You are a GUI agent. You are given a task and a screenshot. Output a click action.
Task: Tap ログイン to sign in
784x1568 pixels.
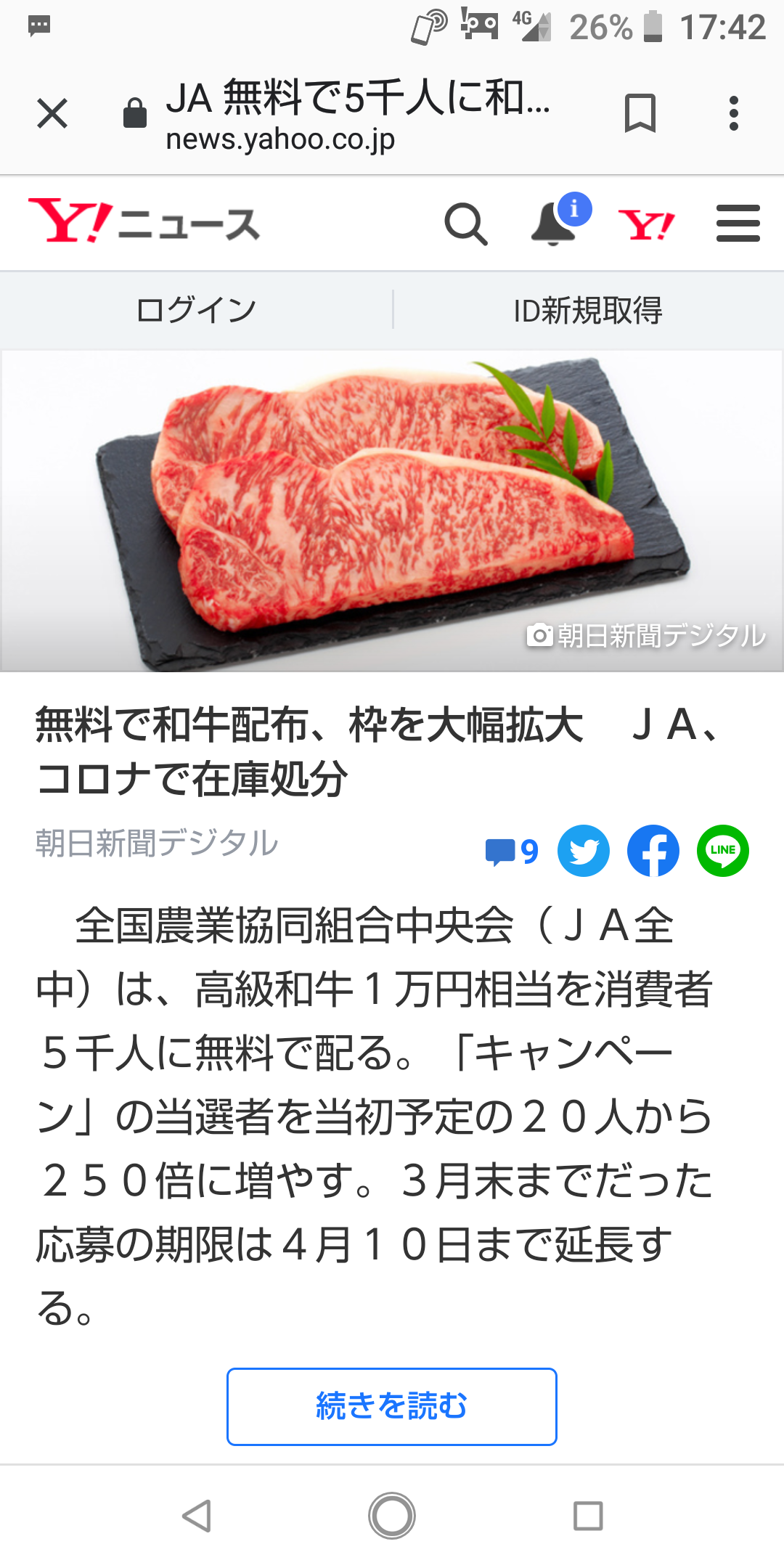pos(196,311)
